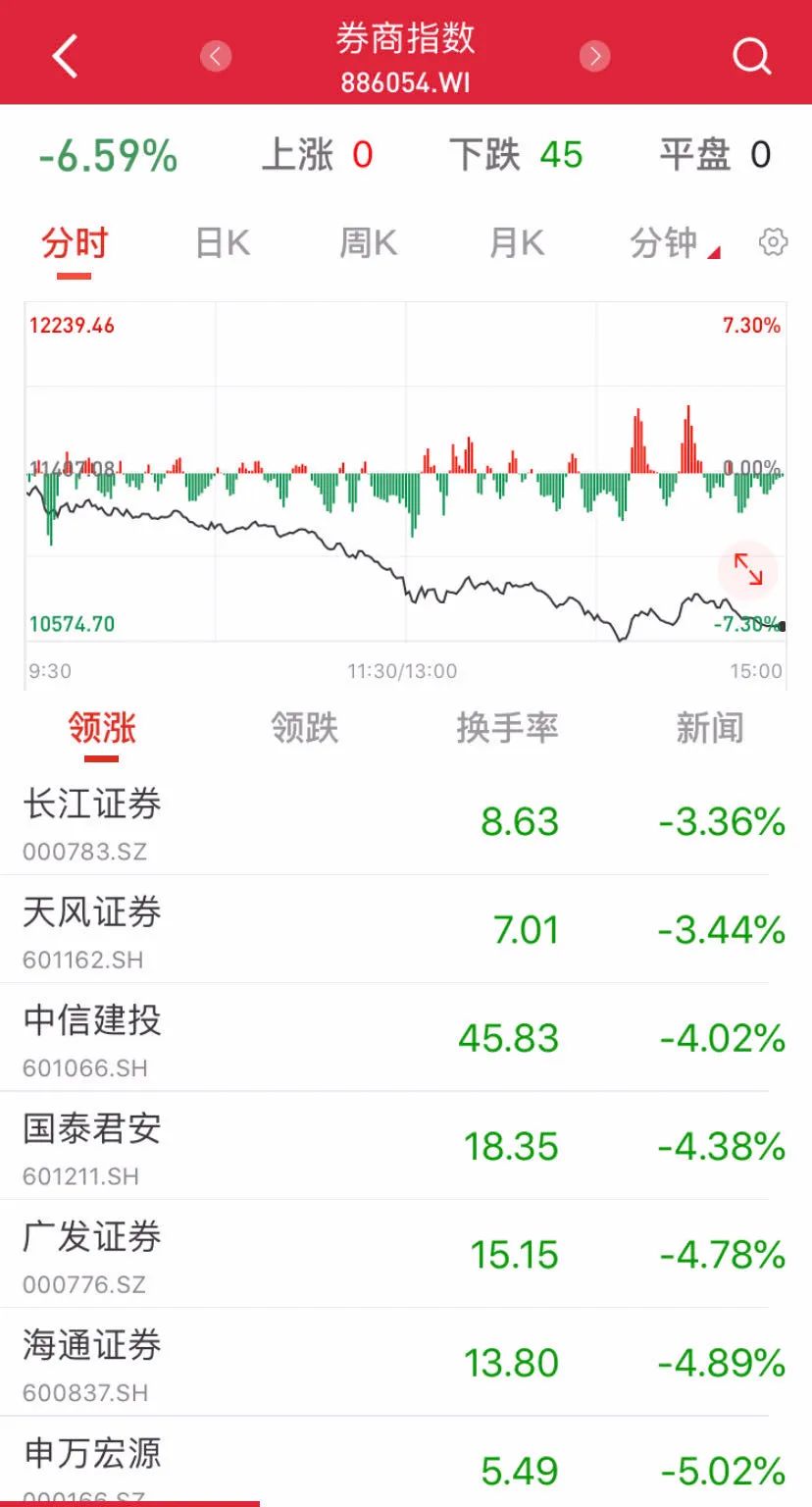The width and height of the screenshot is (812, 1507).
Task: Switch to the previous index arrow
Action: pos(216,56)
